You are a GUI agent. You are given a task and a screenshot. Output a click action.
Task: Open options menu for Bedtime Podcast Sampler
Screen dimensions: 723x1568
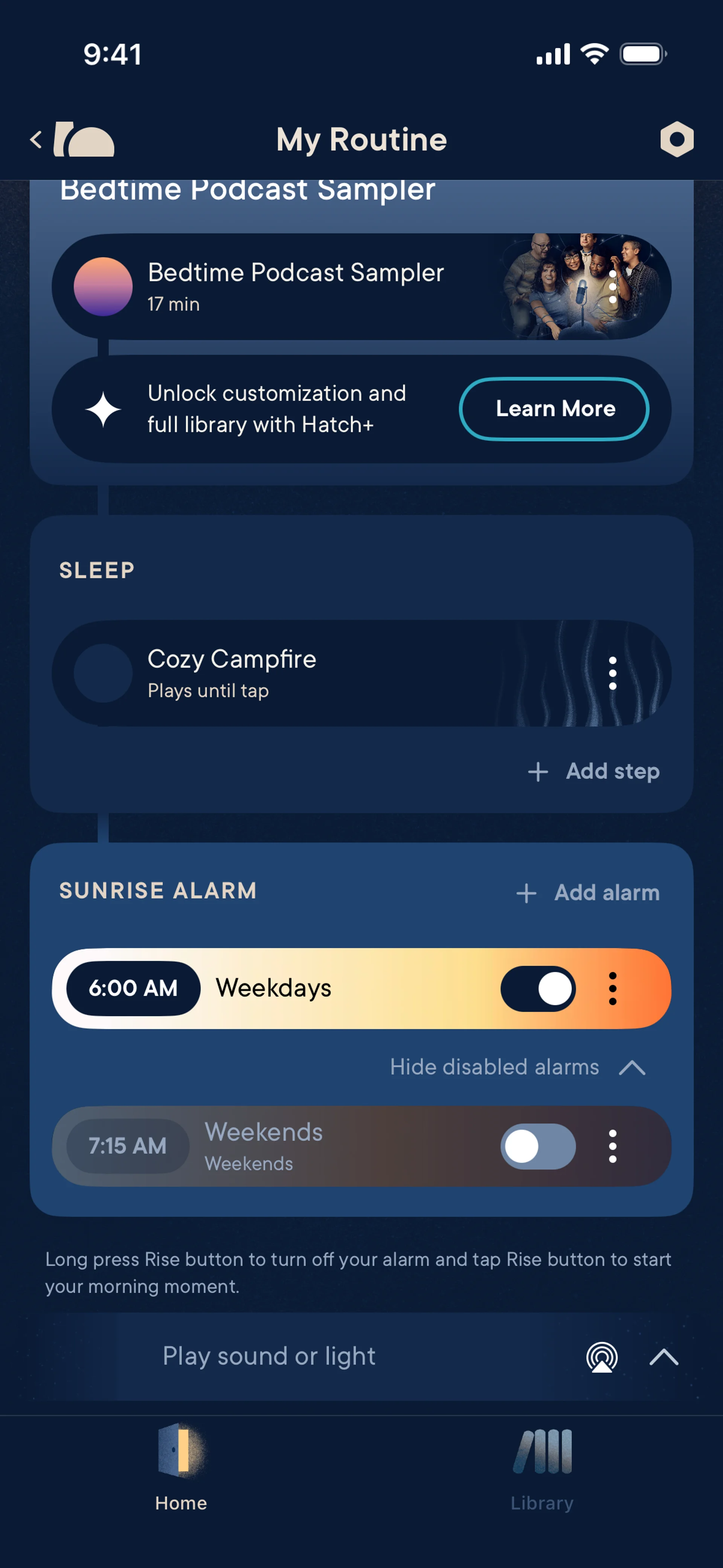[x=613, y=287]
